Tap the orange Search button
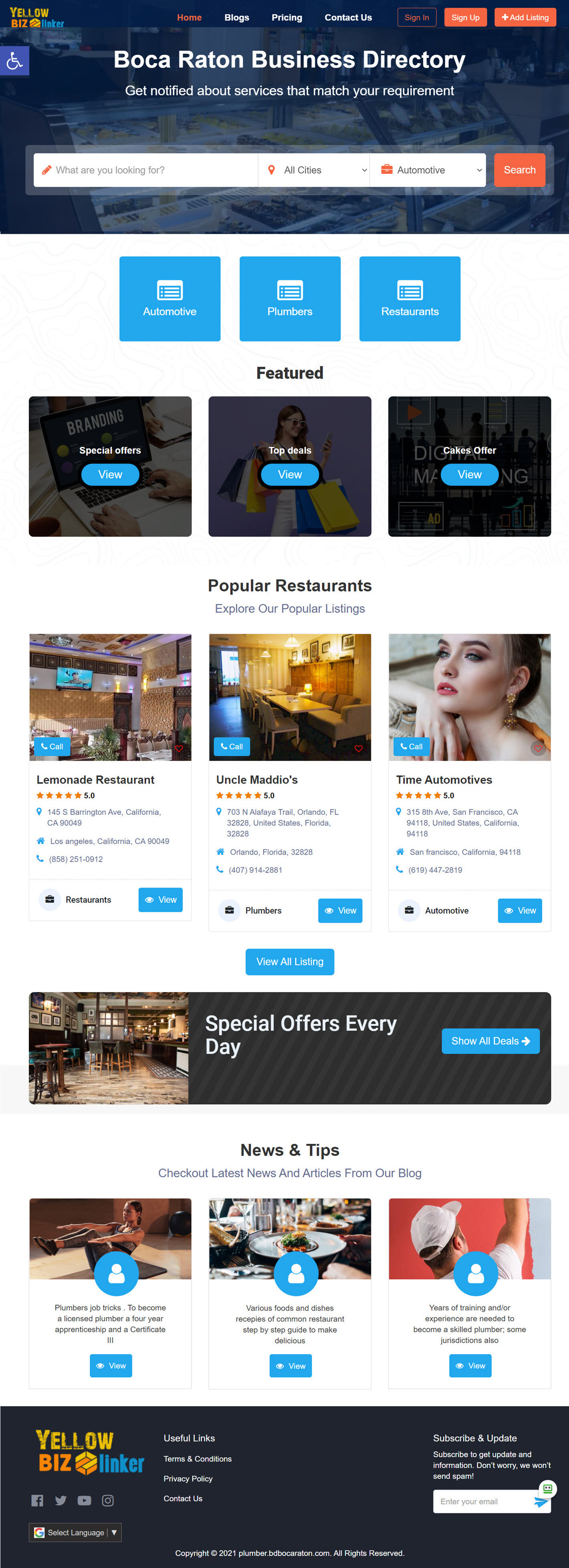 coord(519,171)
